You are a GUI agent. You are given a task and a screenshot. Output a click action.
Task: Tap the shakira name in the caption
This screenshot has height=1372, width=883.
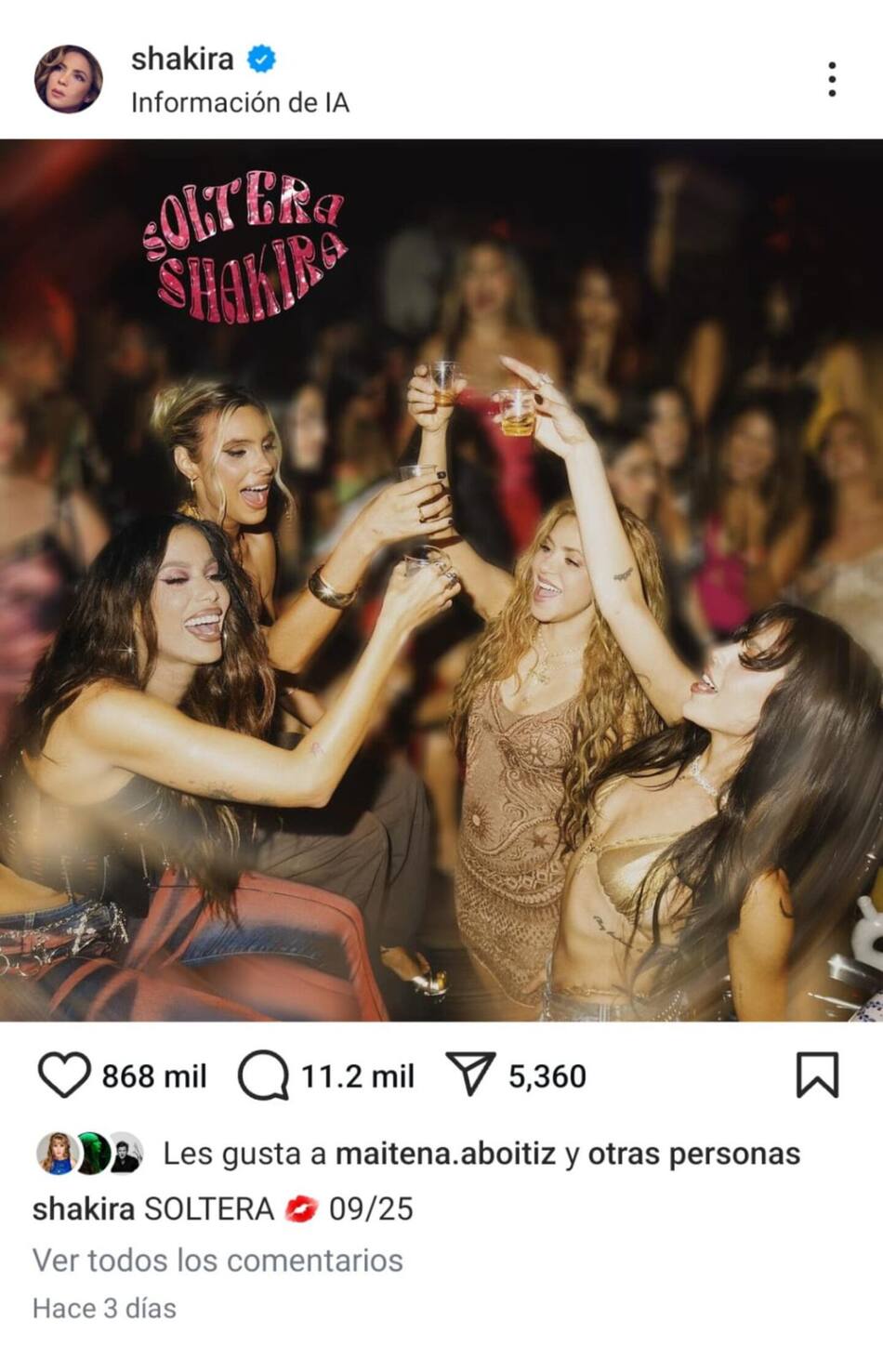[x=83, y=1208]
